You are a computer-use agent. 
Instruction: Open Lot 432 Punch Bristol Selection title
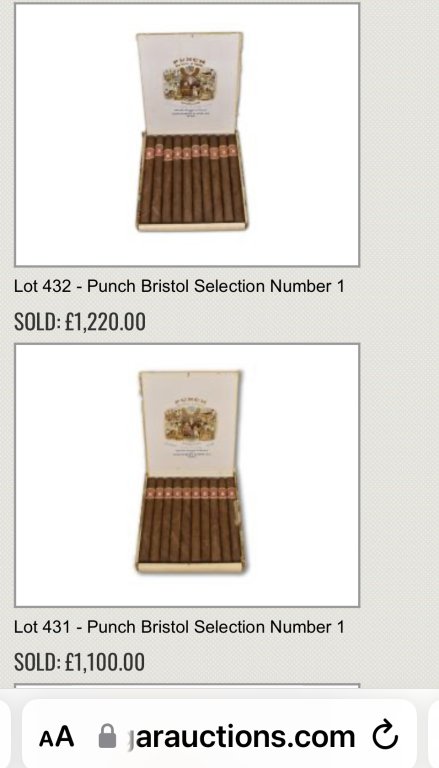point(179,286)
